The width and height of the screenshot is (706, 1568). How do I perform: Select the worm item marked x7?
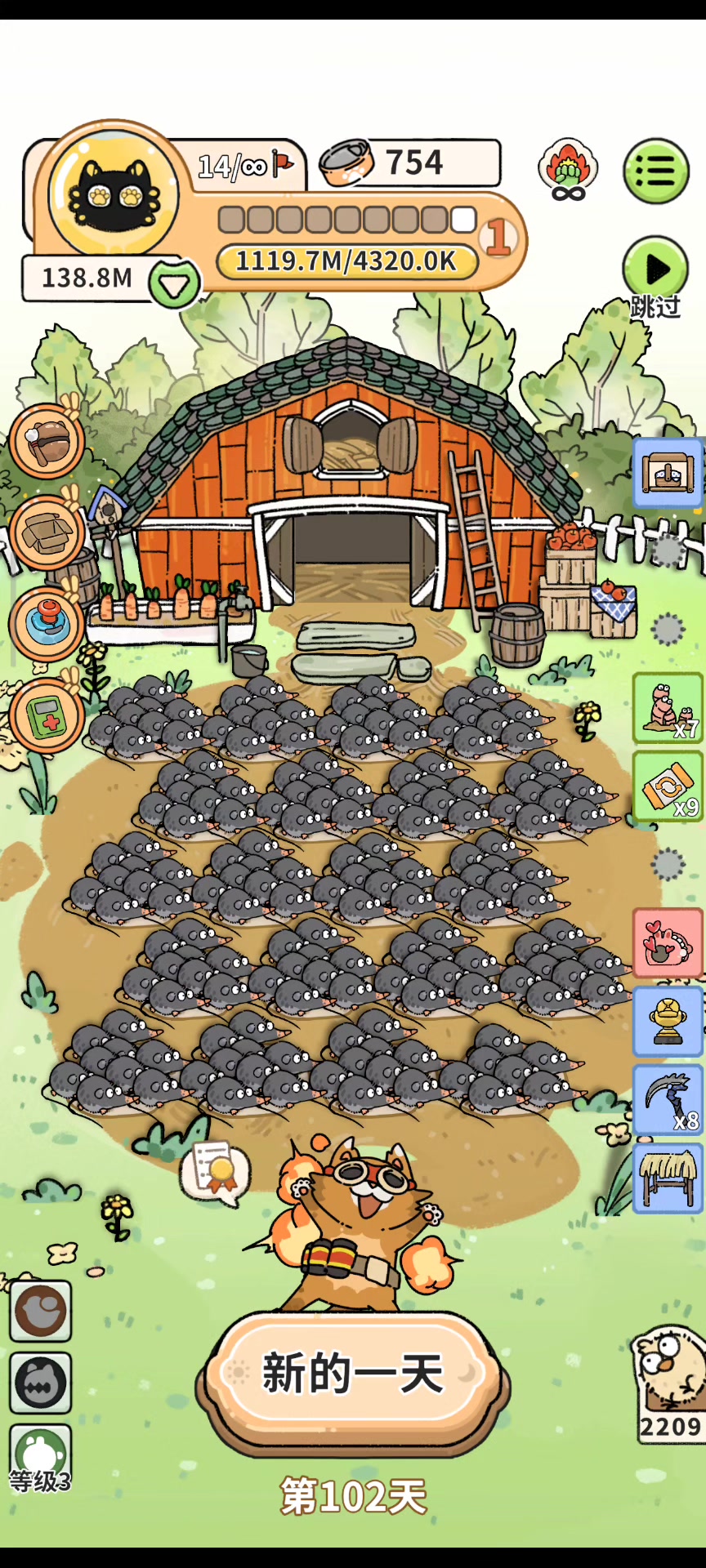coord(668,708)
